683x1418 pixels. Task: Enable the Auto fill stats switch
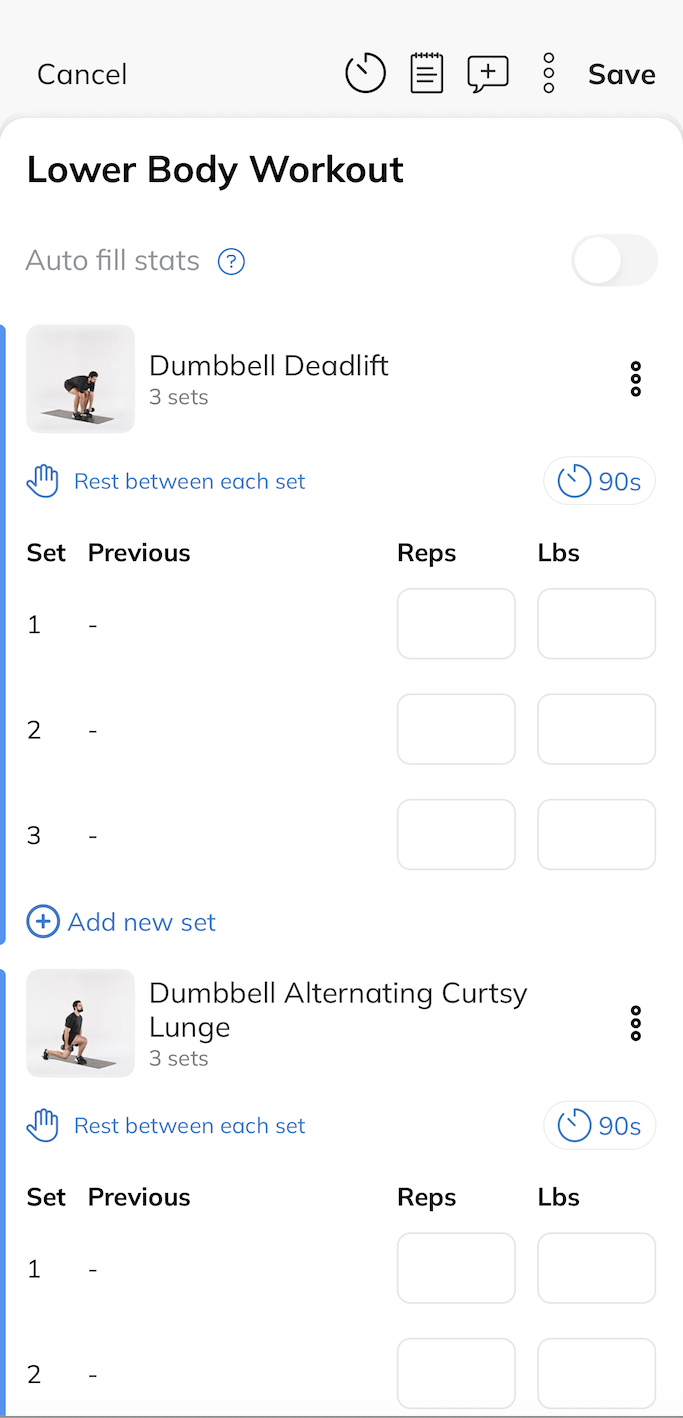pyautogui.click(x=614, y=261)
